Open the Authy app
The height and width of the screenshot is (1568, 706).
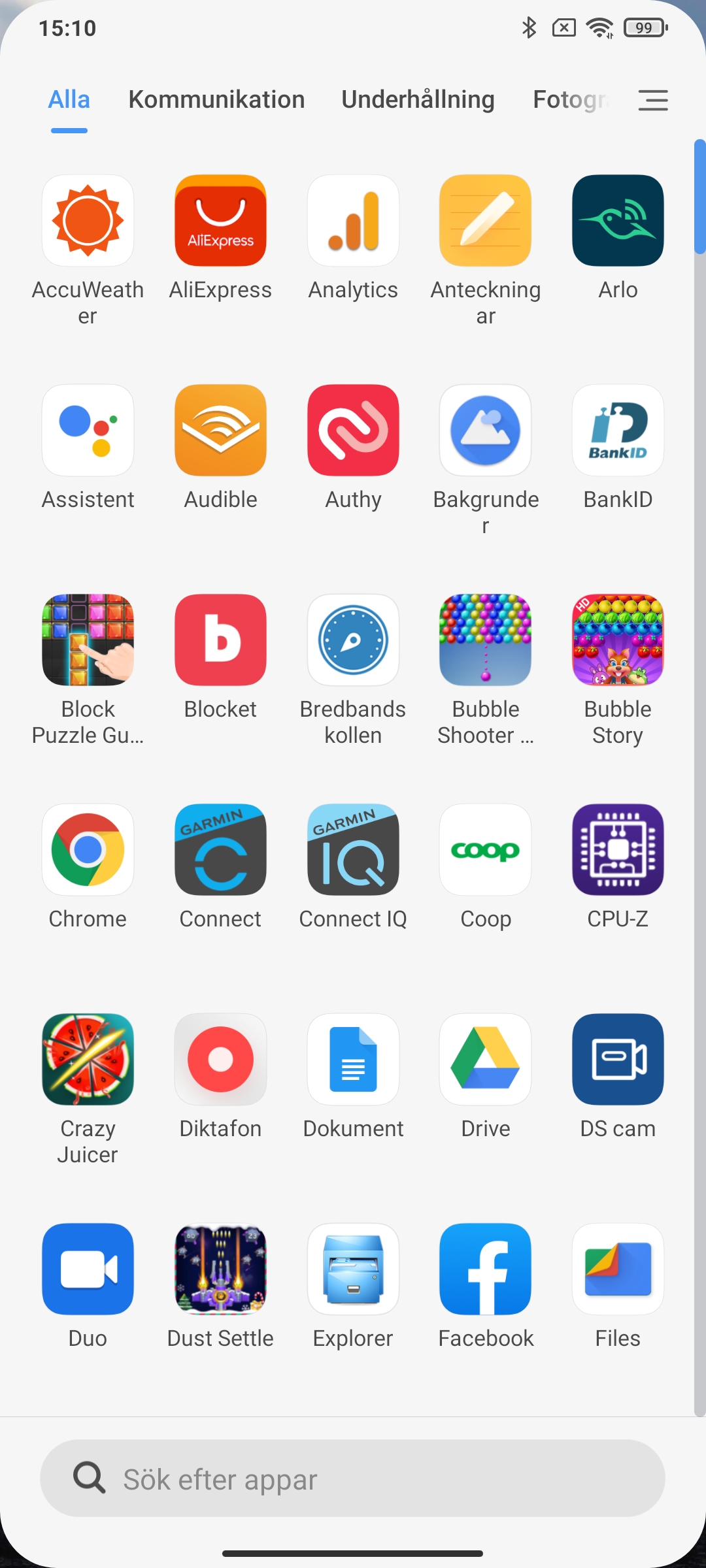coord(353,431)
